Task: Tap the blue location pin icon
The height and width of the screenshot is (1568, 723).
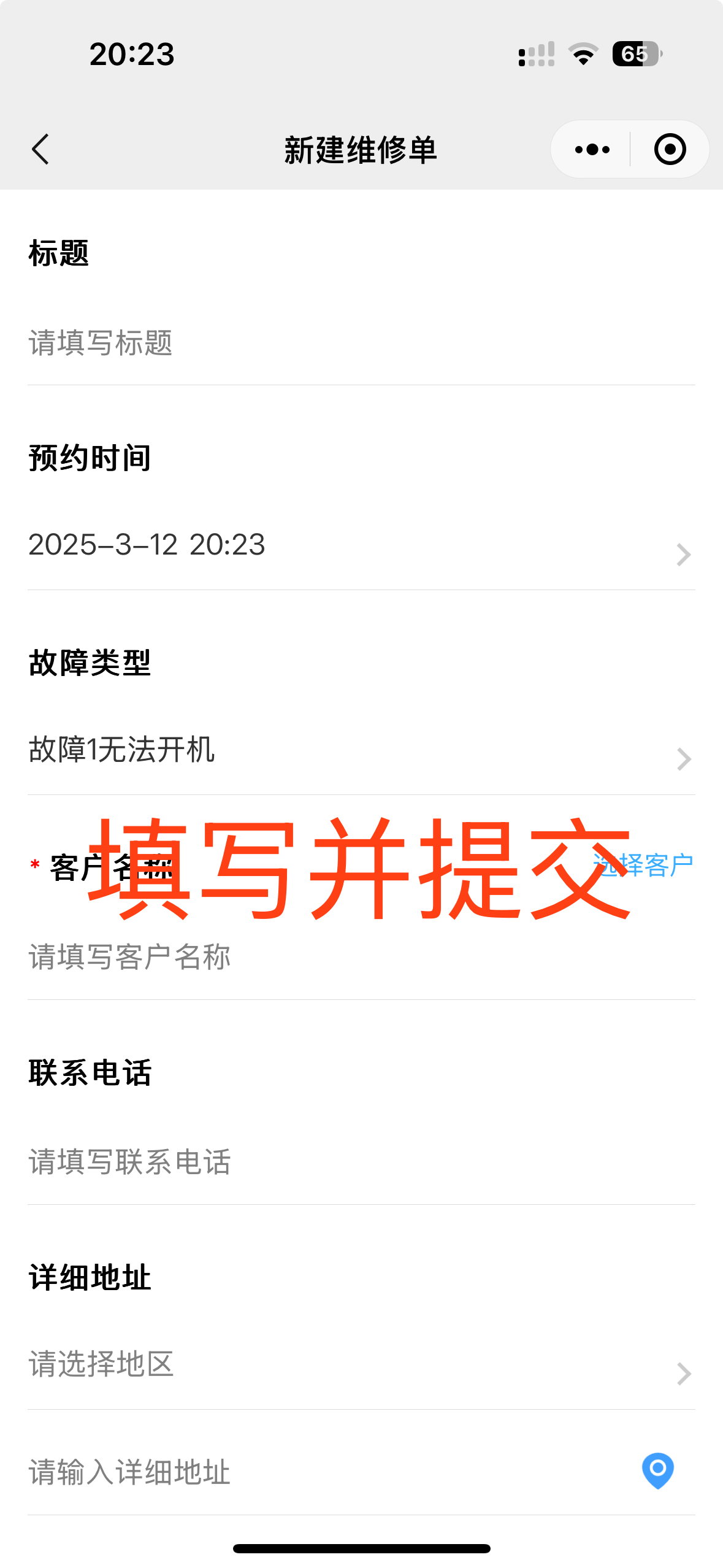Action: 657,1470
